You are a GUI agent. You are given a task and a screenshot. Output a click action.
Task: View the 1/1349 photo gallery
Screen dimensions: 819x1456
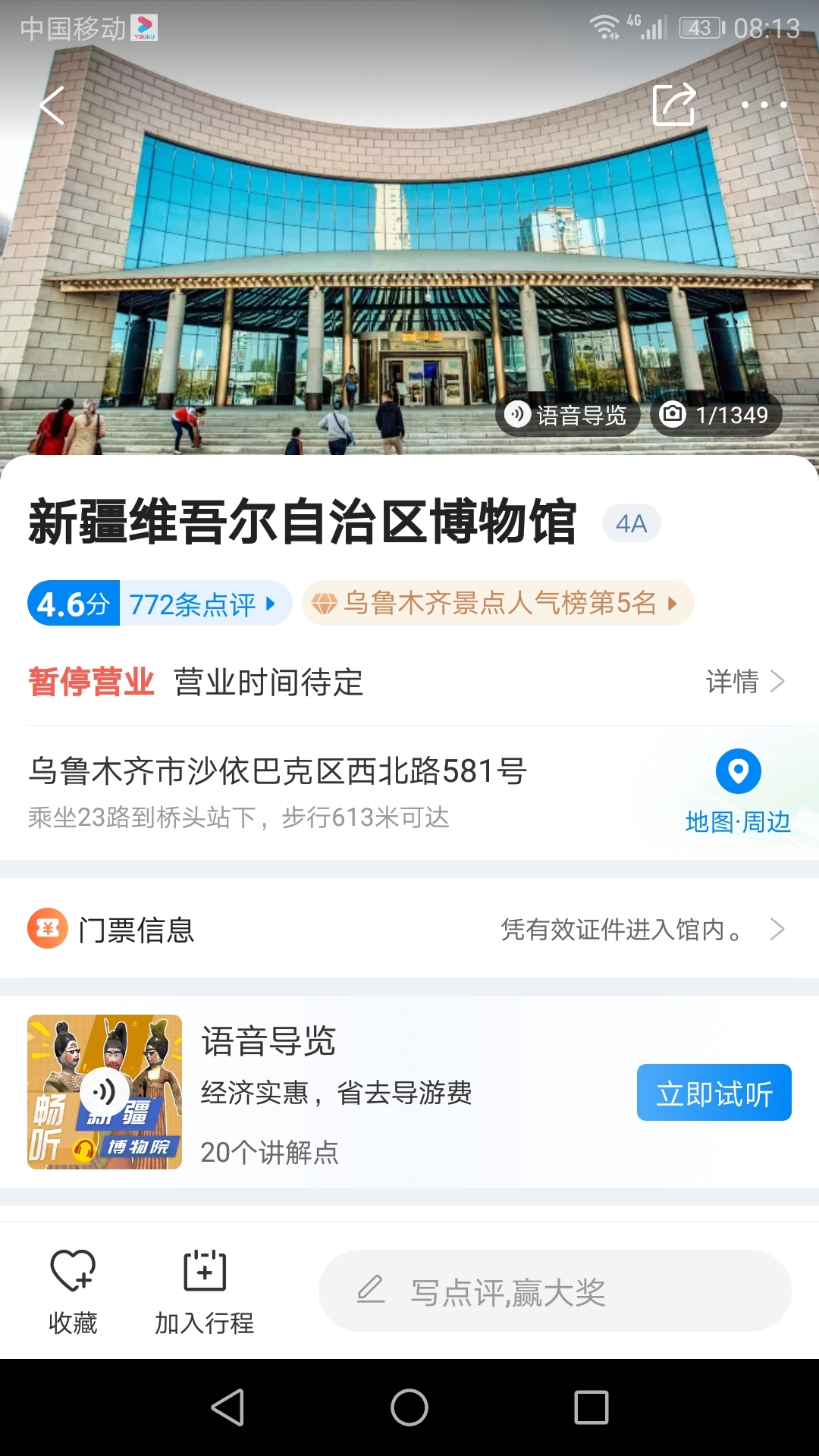[x=716, y=415]
